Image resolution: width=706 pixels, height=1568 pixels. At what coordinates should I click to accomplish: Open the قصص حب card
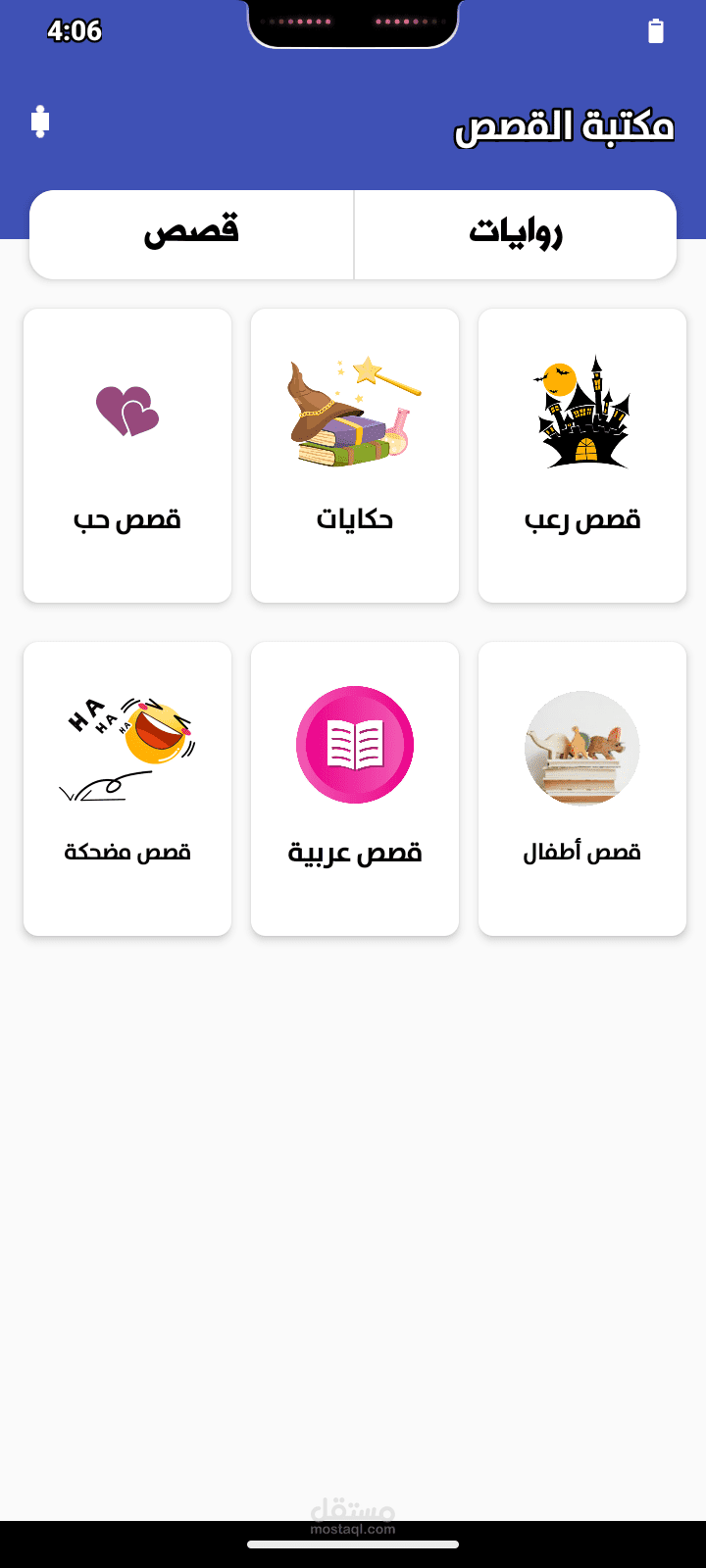pyautogui.click(x=127, y=456)
